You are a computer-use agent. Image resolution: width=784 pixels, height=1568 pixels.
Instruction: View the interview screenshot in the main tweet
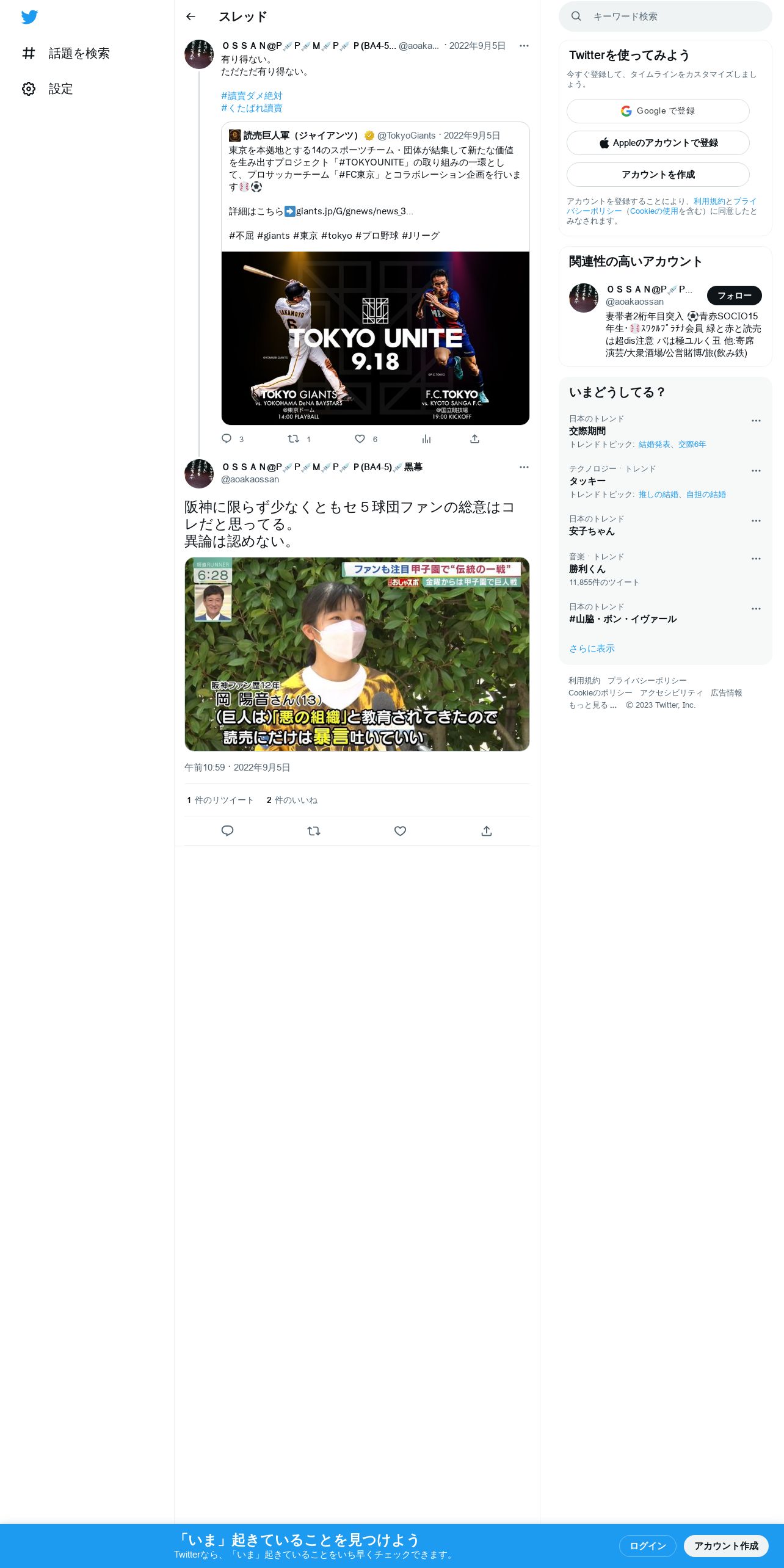[x=357, y=654]
